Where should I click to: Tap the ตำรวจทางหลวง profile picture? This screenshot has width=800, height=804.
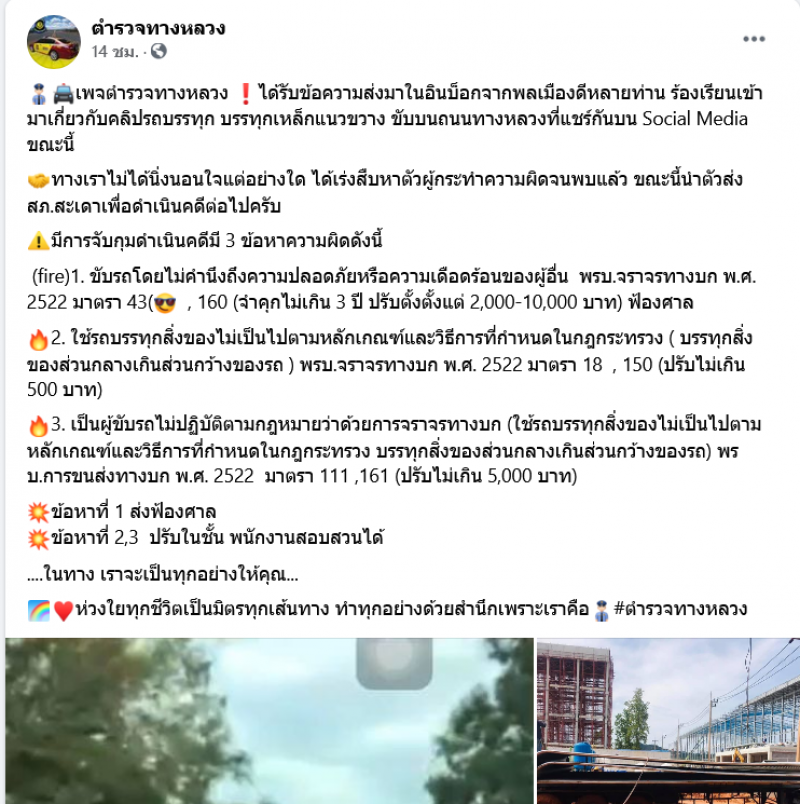[x=55, y=40]
